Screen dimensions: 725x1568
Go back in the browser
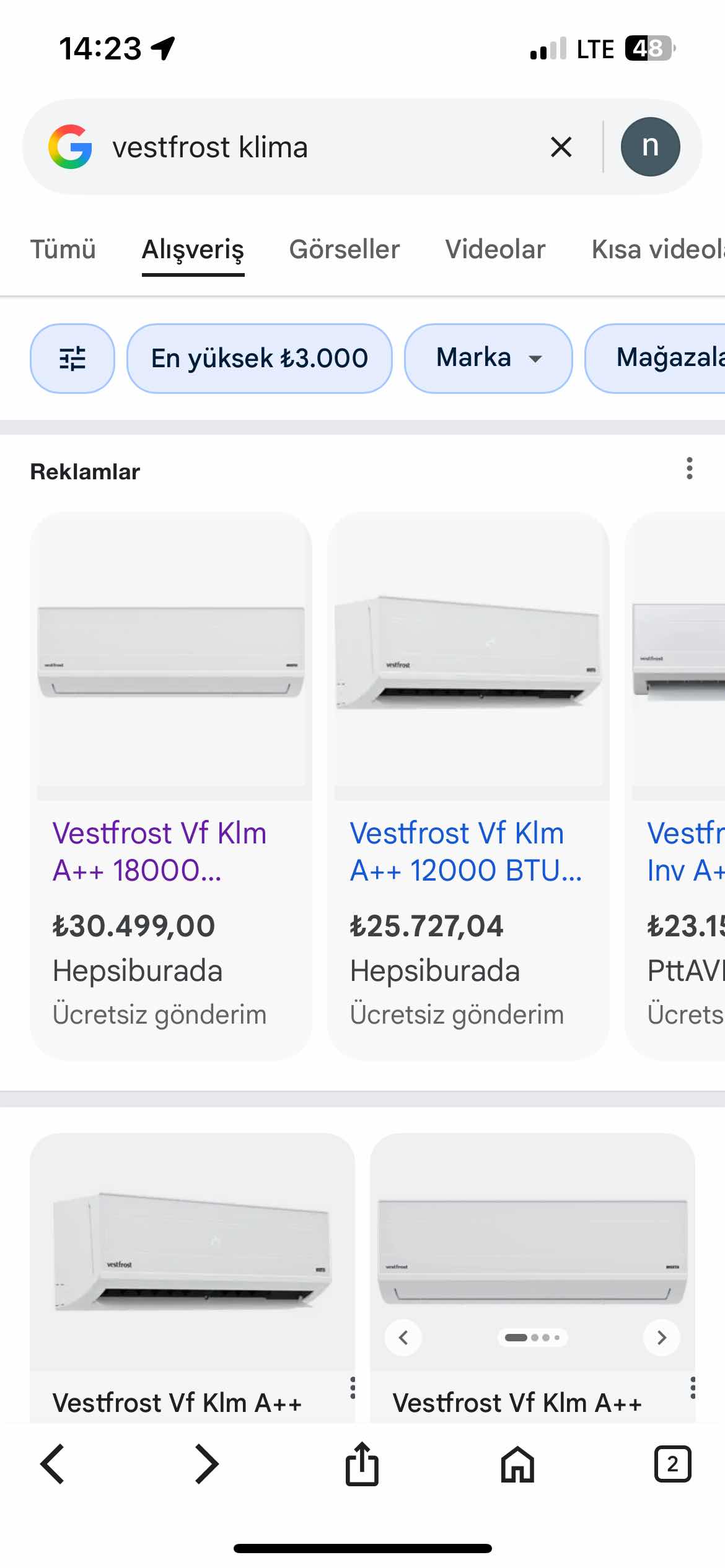point(53,1465)
